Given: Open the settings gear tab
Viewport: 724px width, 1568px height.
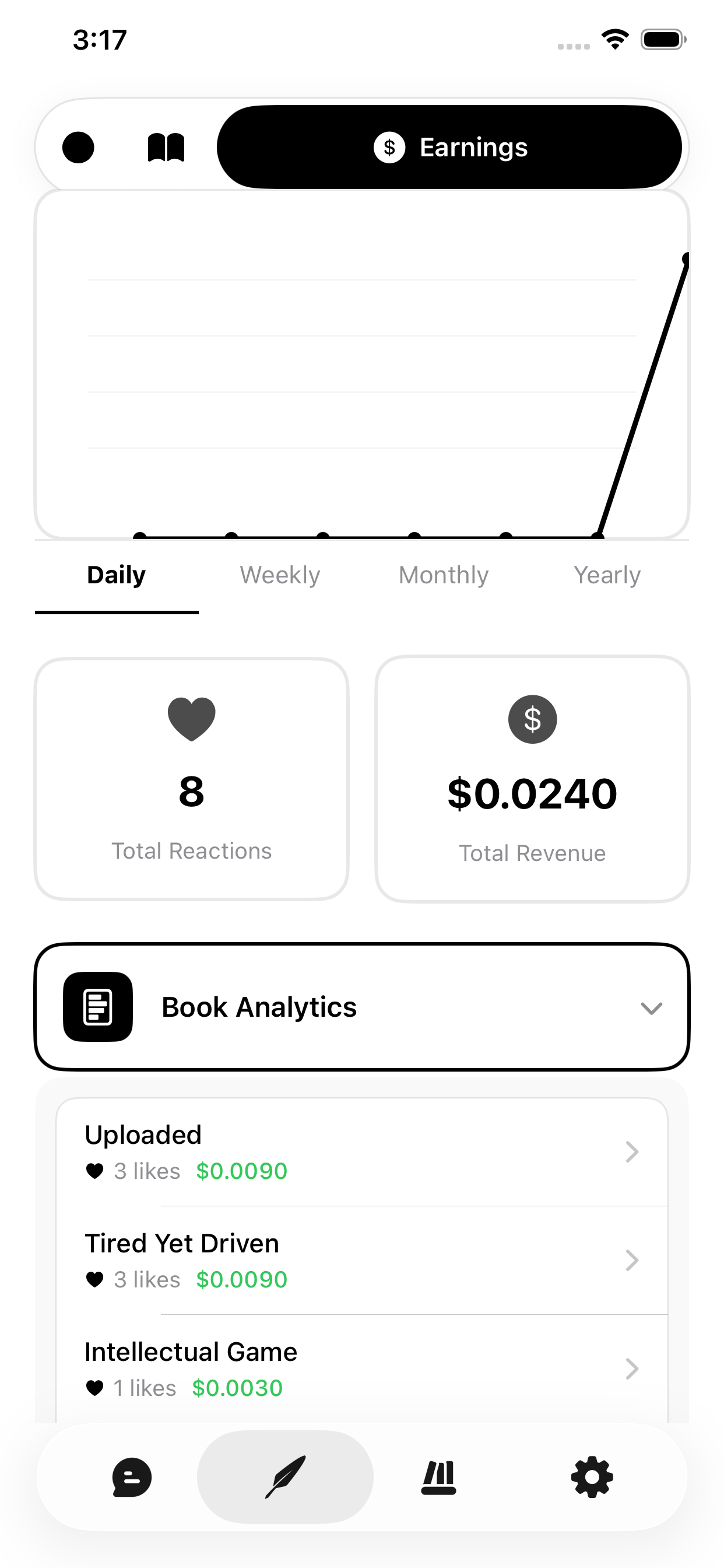Looking at the screenshot, I should coord(592,1476).
